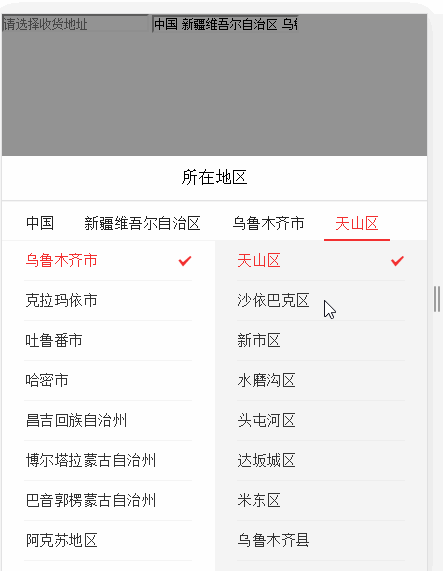Select 克拉玛依市 from the city list
Image resolution: width=443 pixels, height=571 pixels.
pyautogui.click(x=108, y=301)
